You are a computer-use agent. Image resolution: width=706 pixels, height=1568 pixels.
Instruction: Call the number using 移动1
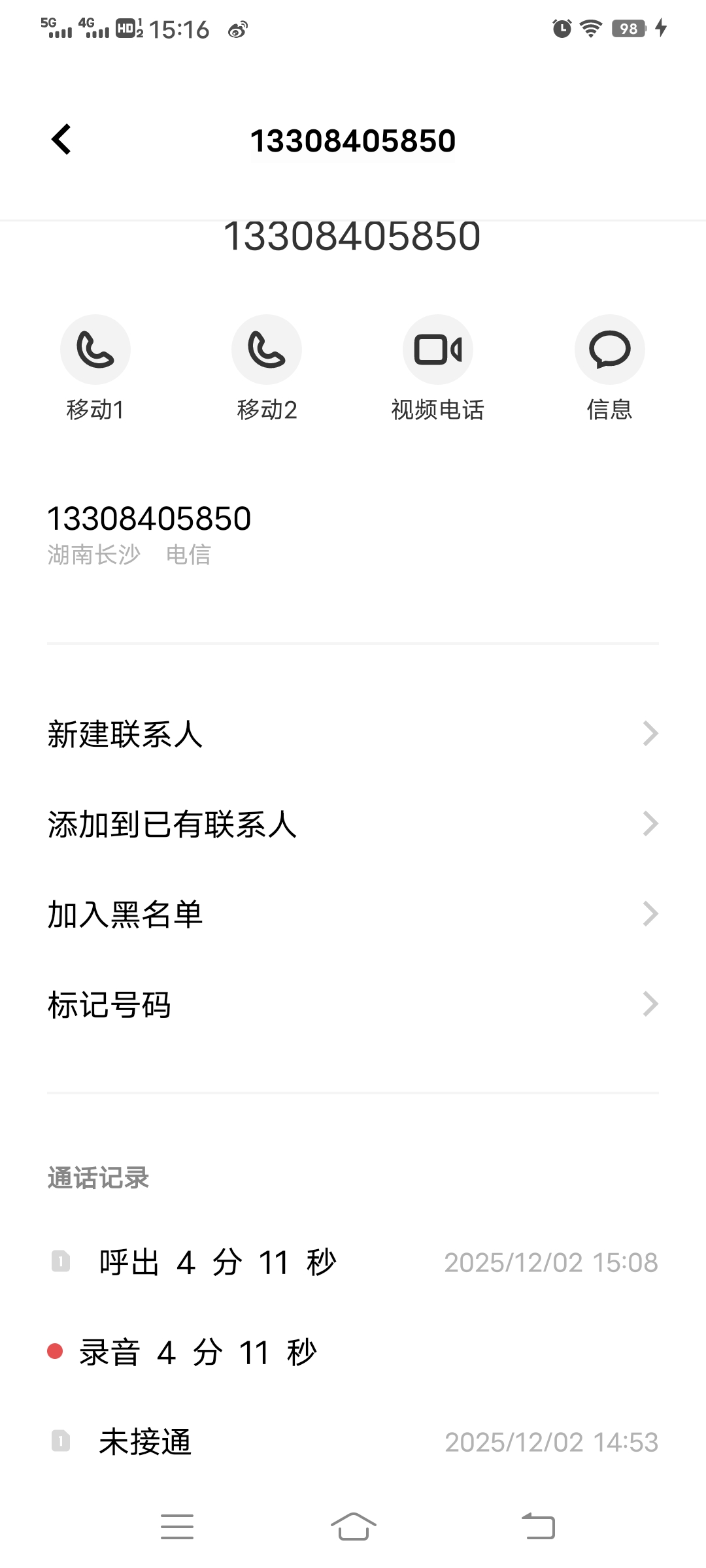click(95, 350)
